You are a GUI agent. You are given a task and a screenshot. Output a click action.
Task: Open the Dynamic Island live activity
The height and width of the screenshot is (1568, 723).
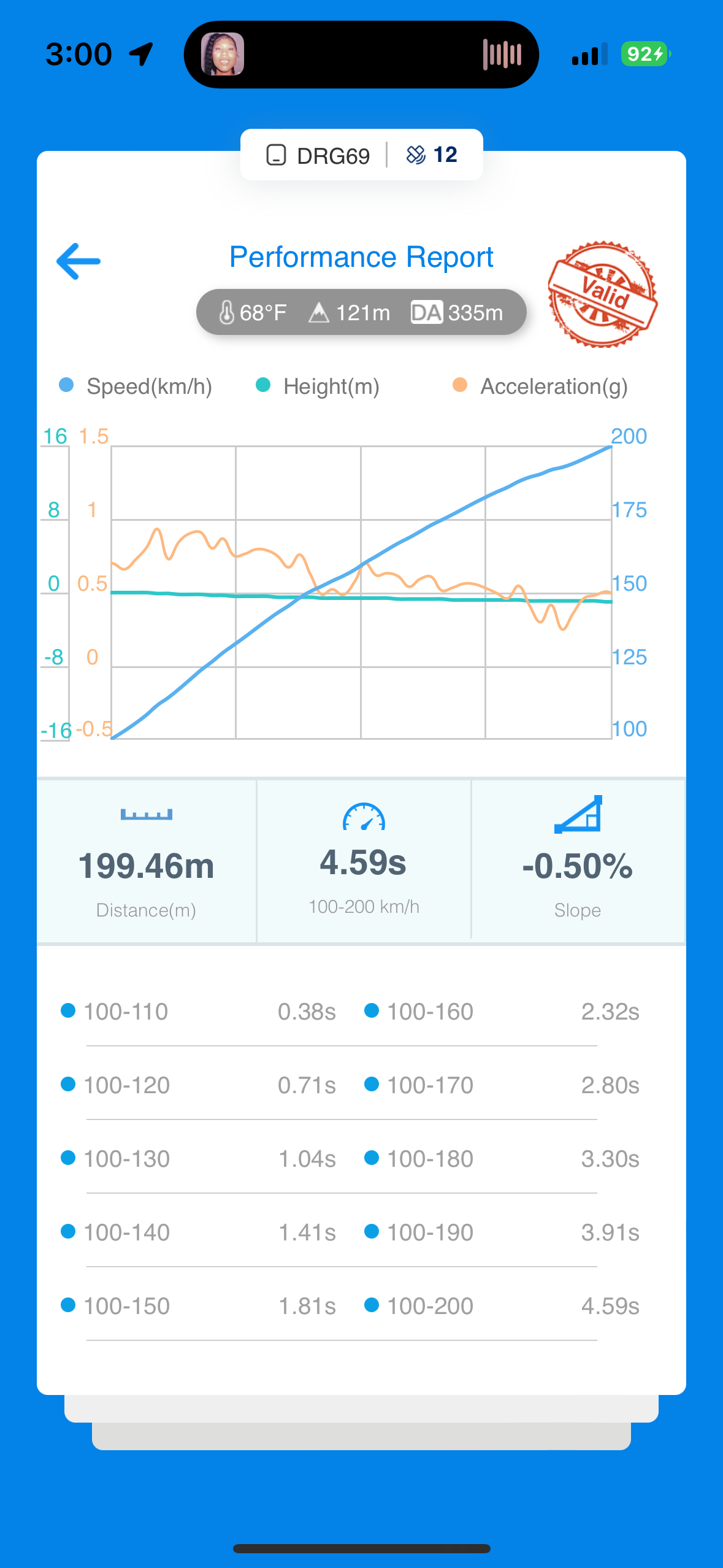pyautogui.click(x=361, y=55)
